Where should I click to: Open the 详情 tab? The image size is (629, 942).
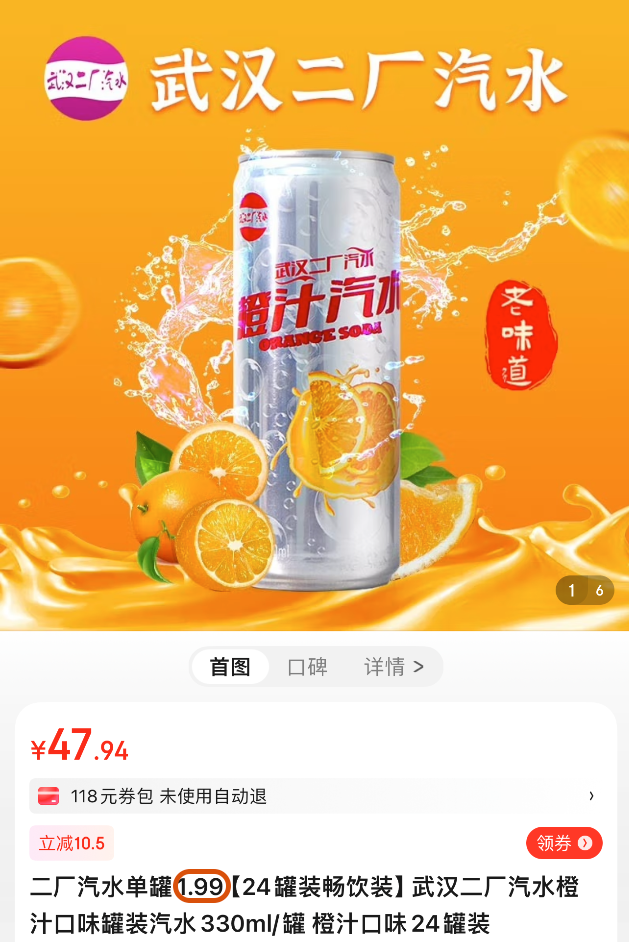393,667
